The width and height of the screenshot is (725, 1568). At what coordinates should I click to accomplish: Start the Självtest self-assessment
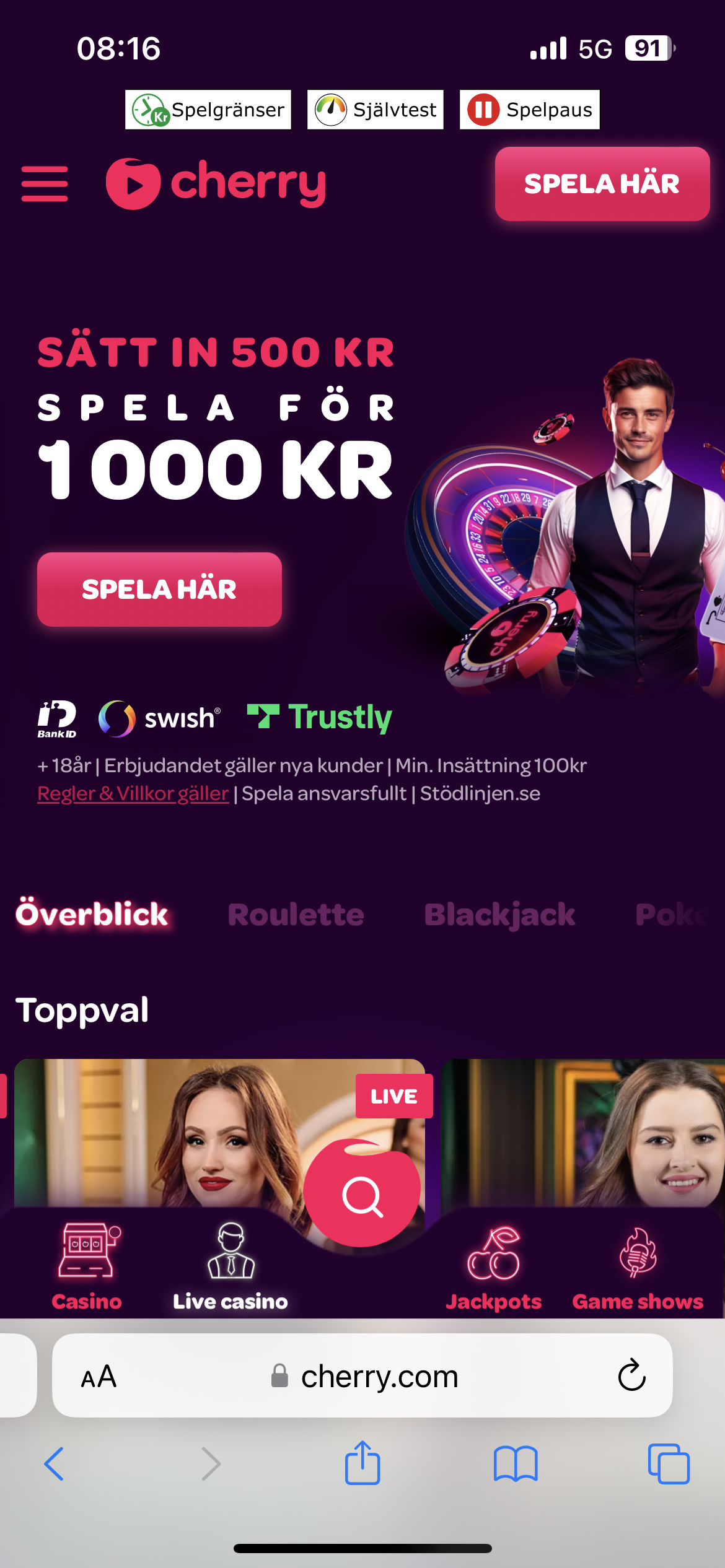pos(375,109)
